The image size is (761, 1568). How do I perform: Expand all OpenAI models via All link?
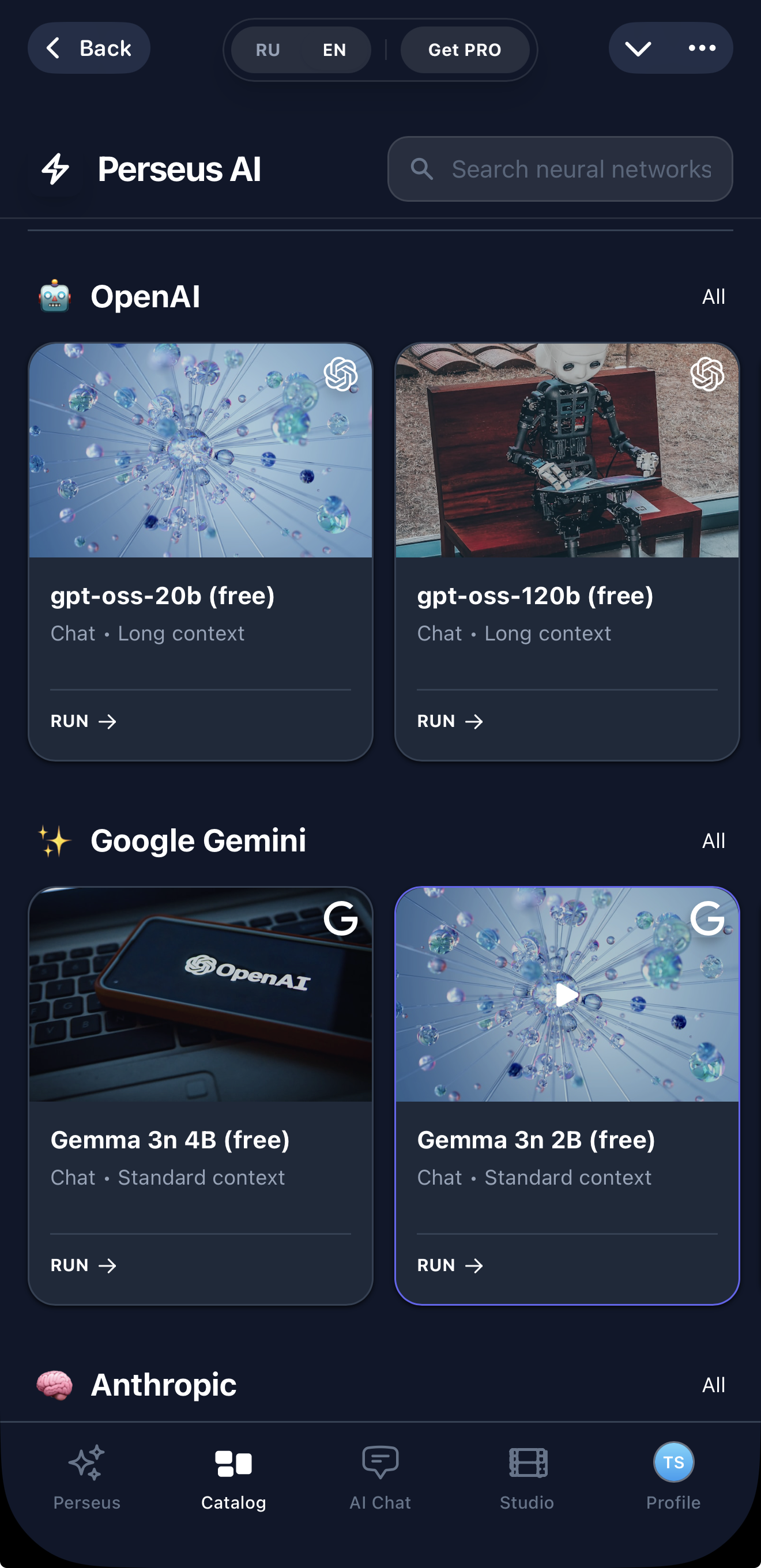714,296
